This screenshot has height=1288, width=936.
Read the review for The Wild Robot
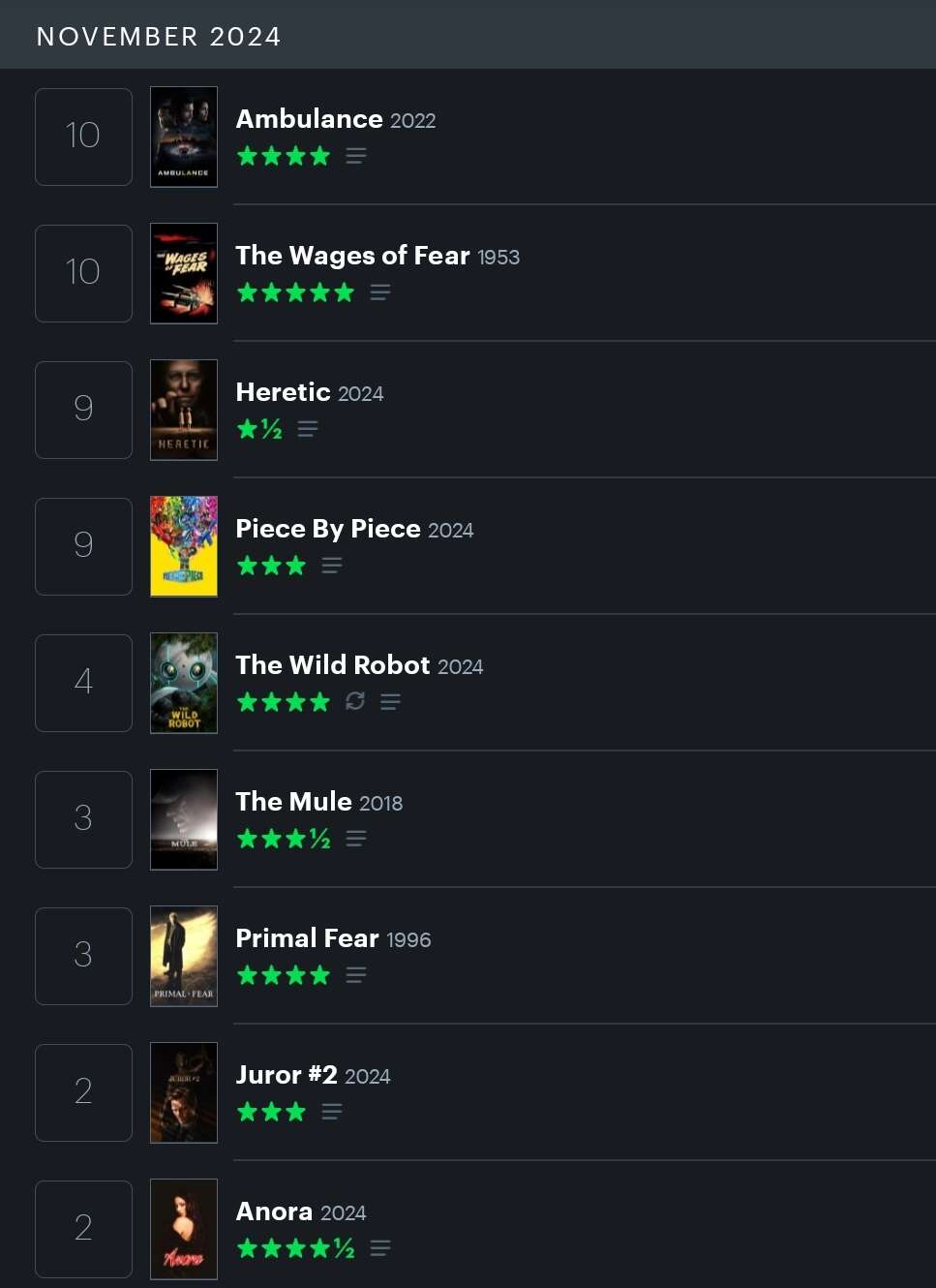coord(390,702)
